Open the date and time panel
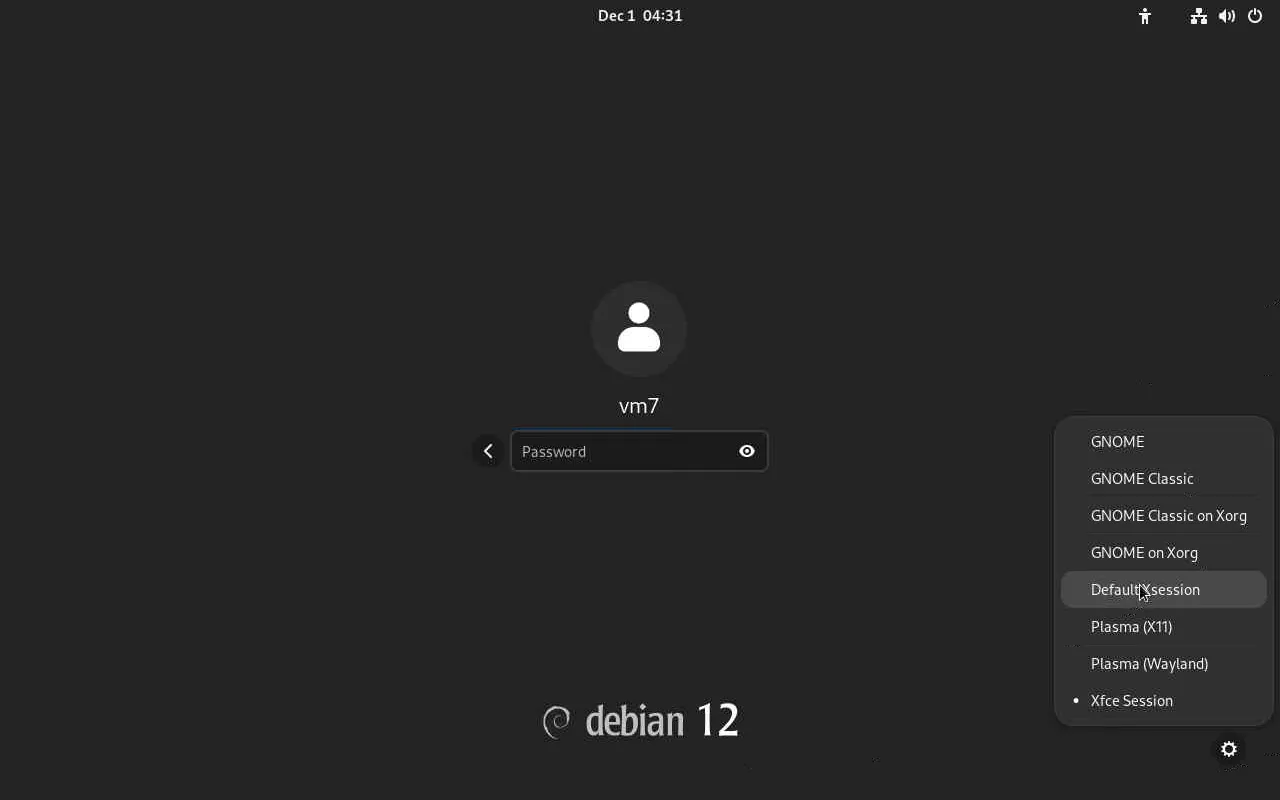1280x800 pixels. (x=640, y=16)
